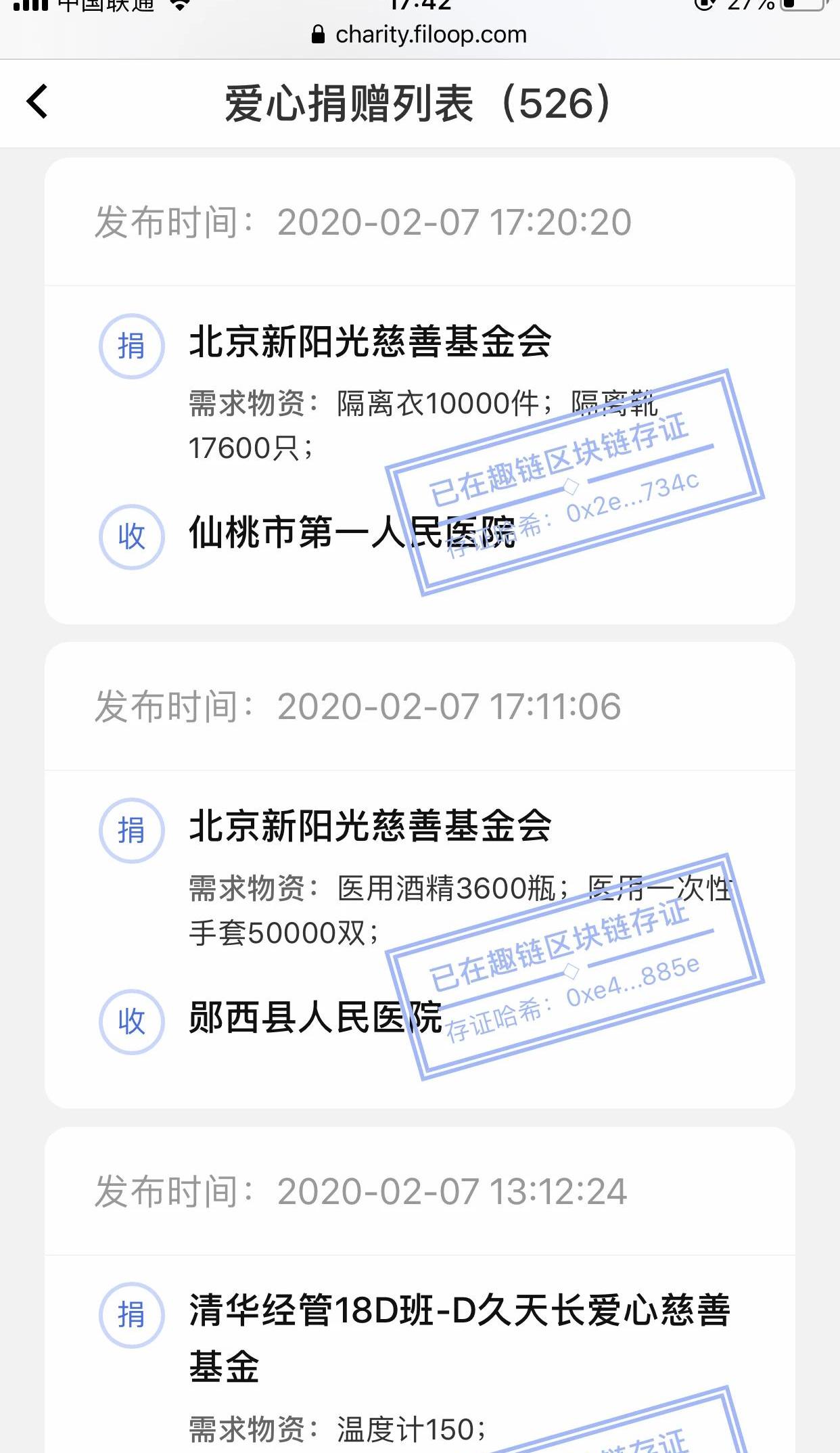
Task: Tap the charity.filoop.com address bar
Action: [419, 34]
